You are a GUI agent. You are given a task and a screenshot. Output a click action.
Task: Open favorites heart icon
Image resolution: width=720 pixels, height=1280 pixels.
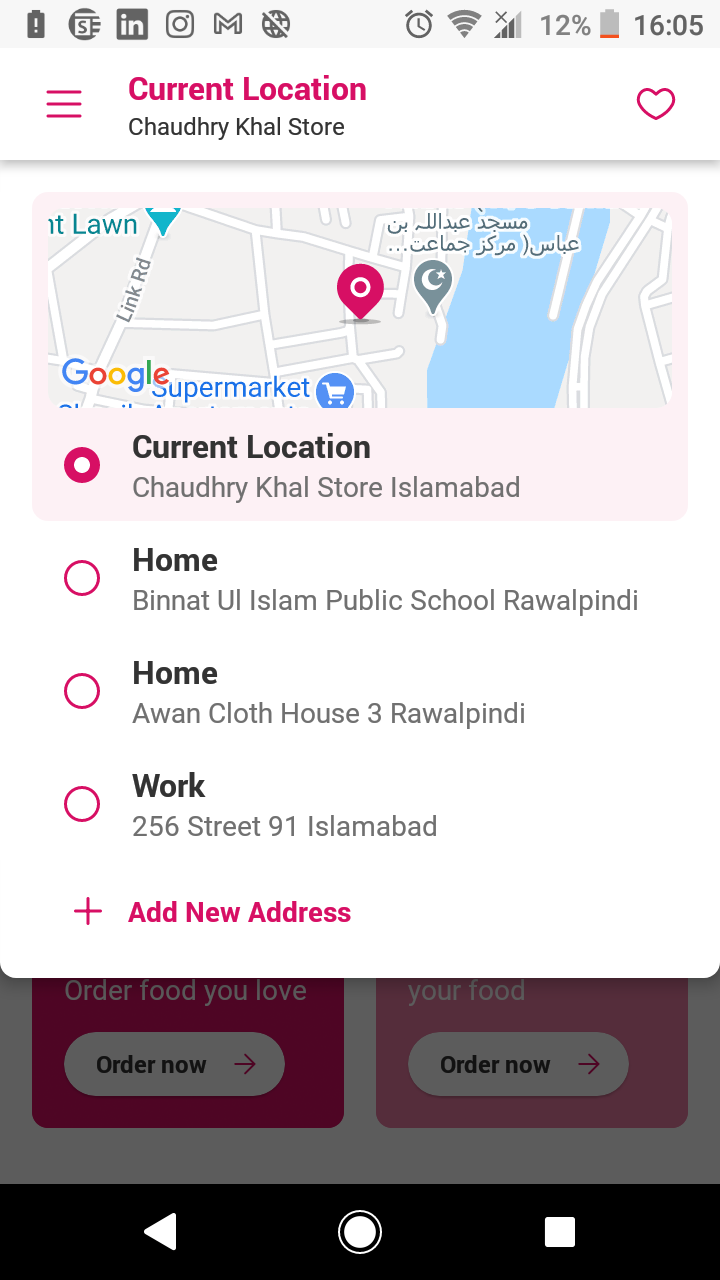tap(656, 104)
